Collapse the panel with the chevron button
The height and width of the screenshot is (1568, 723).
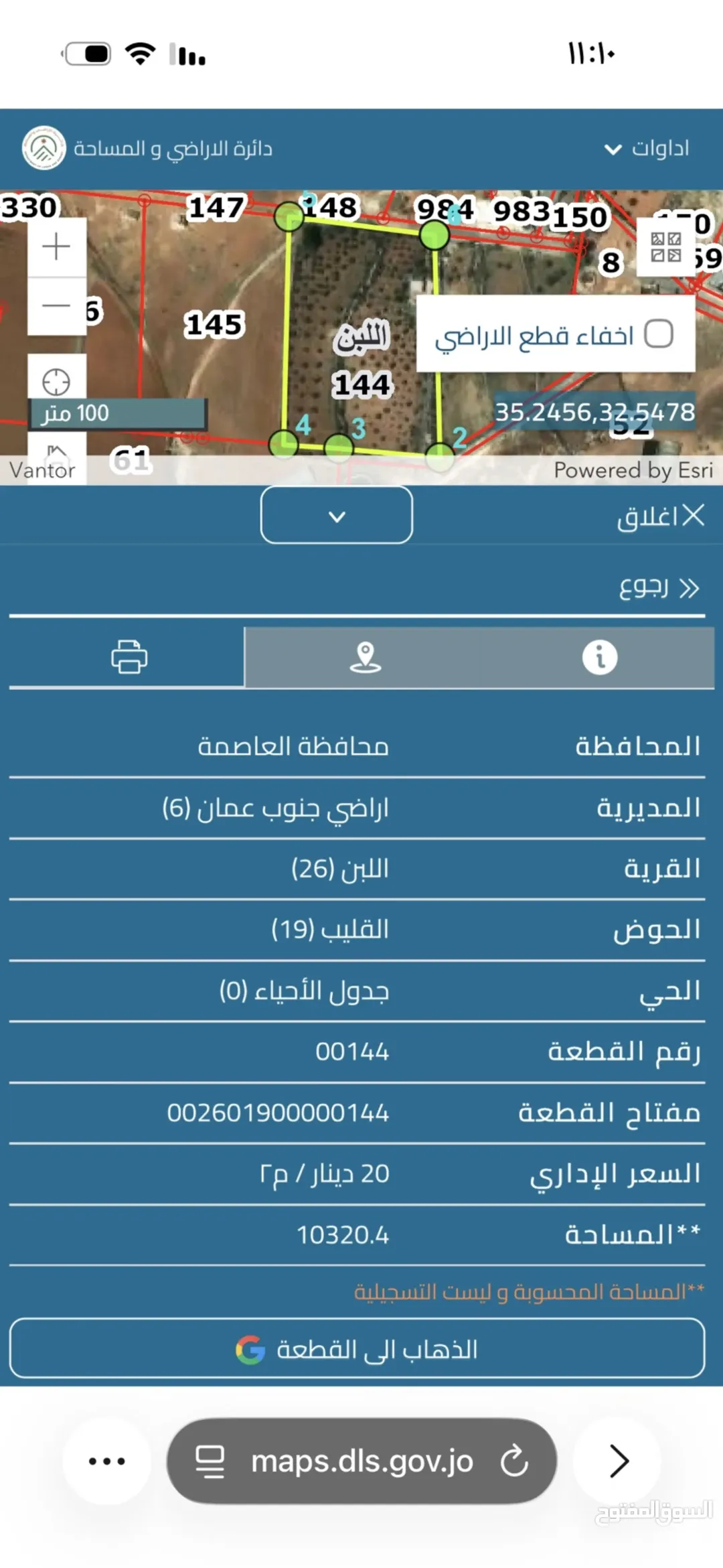(337, 515)
